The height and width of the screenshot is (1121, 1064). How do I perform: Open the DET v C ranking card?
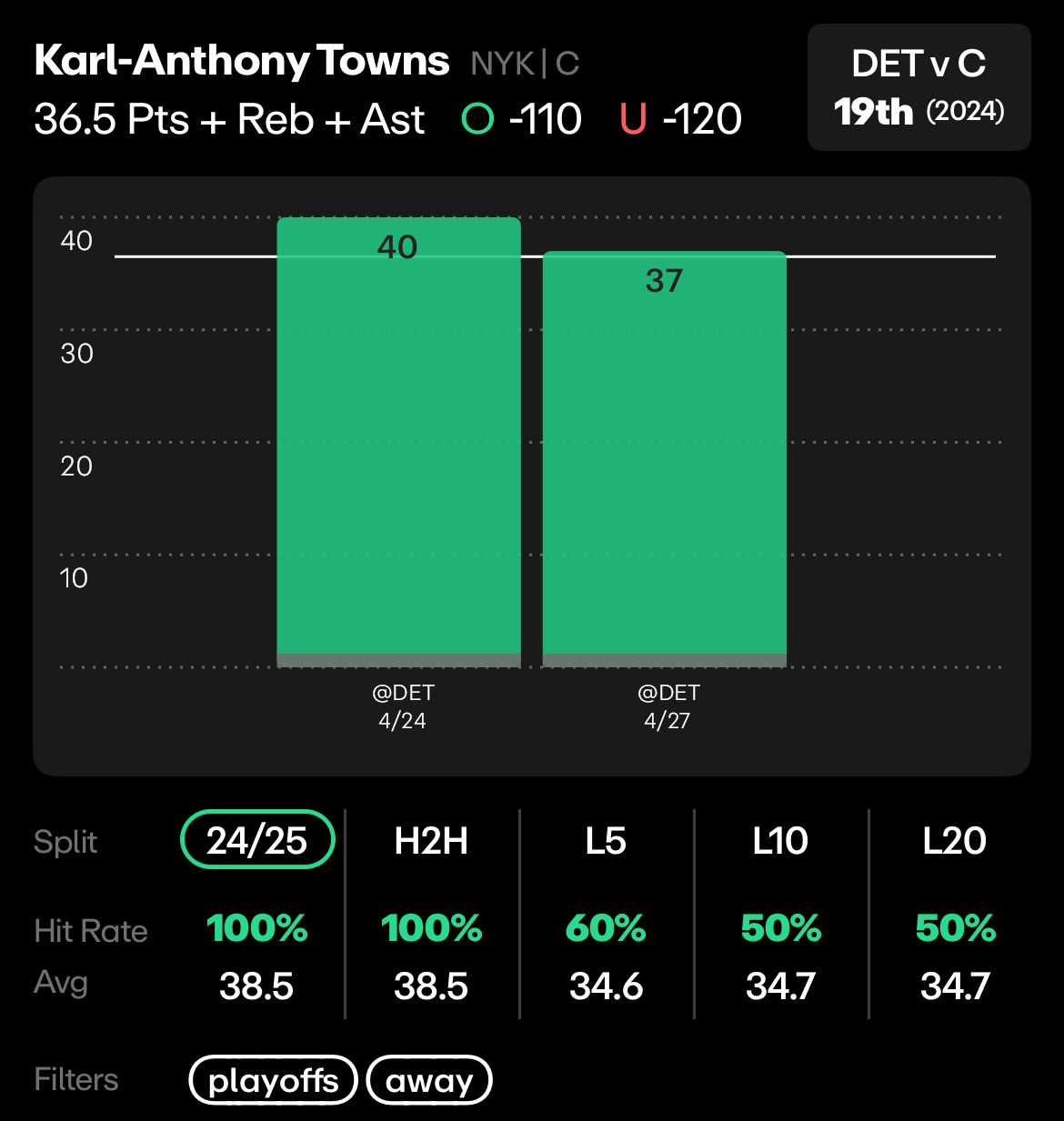pyautogui.click(x=918, y=87)
